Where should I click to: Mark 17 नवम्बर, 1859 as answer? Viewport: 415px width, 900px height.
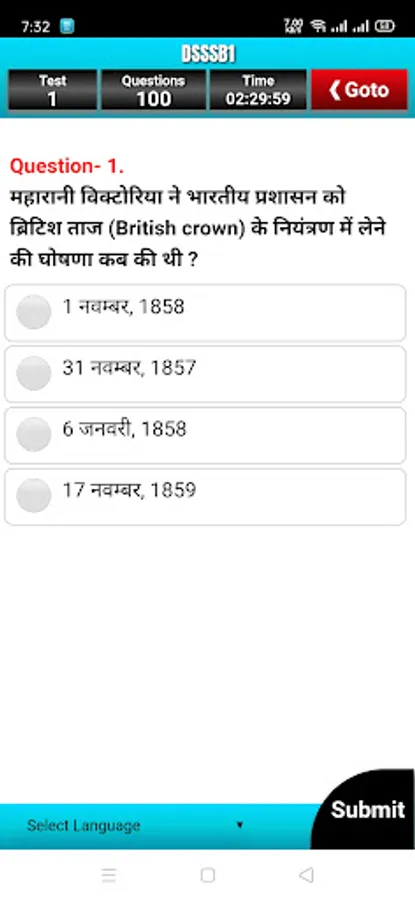[205, 496]
